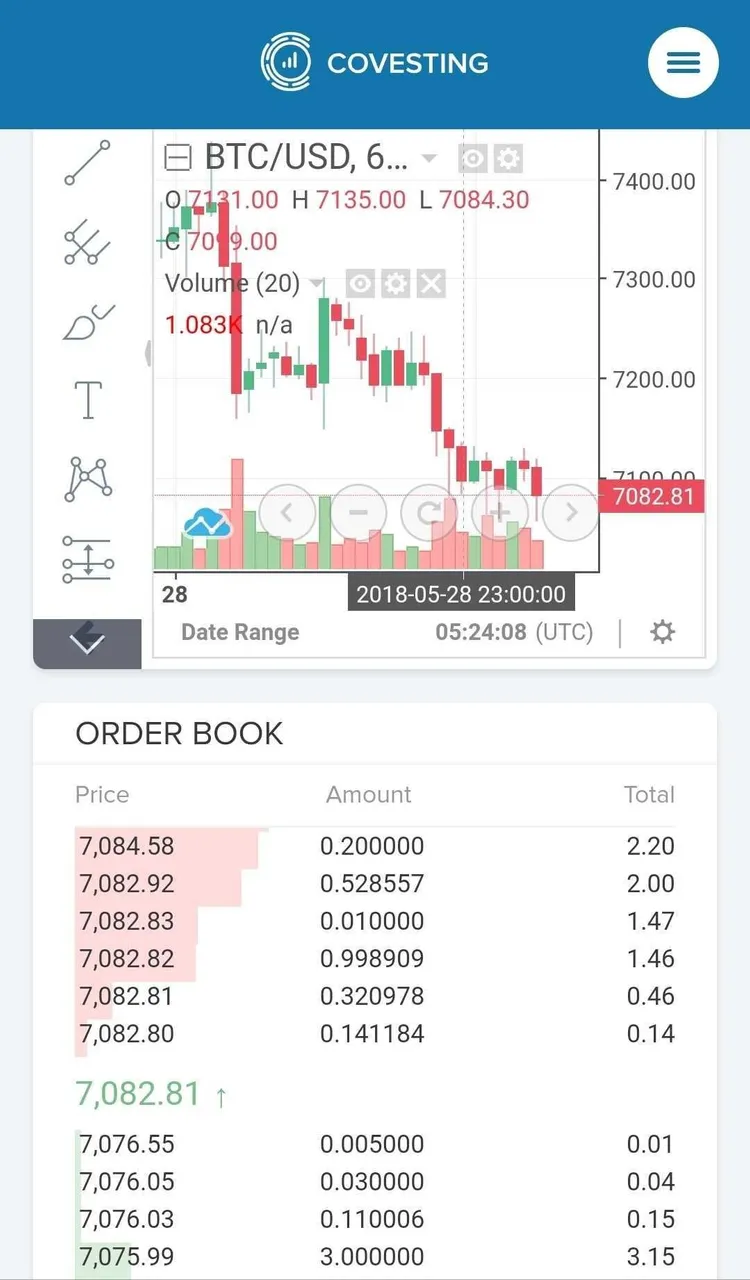Remove the Volume indicator

coord(431,284)
